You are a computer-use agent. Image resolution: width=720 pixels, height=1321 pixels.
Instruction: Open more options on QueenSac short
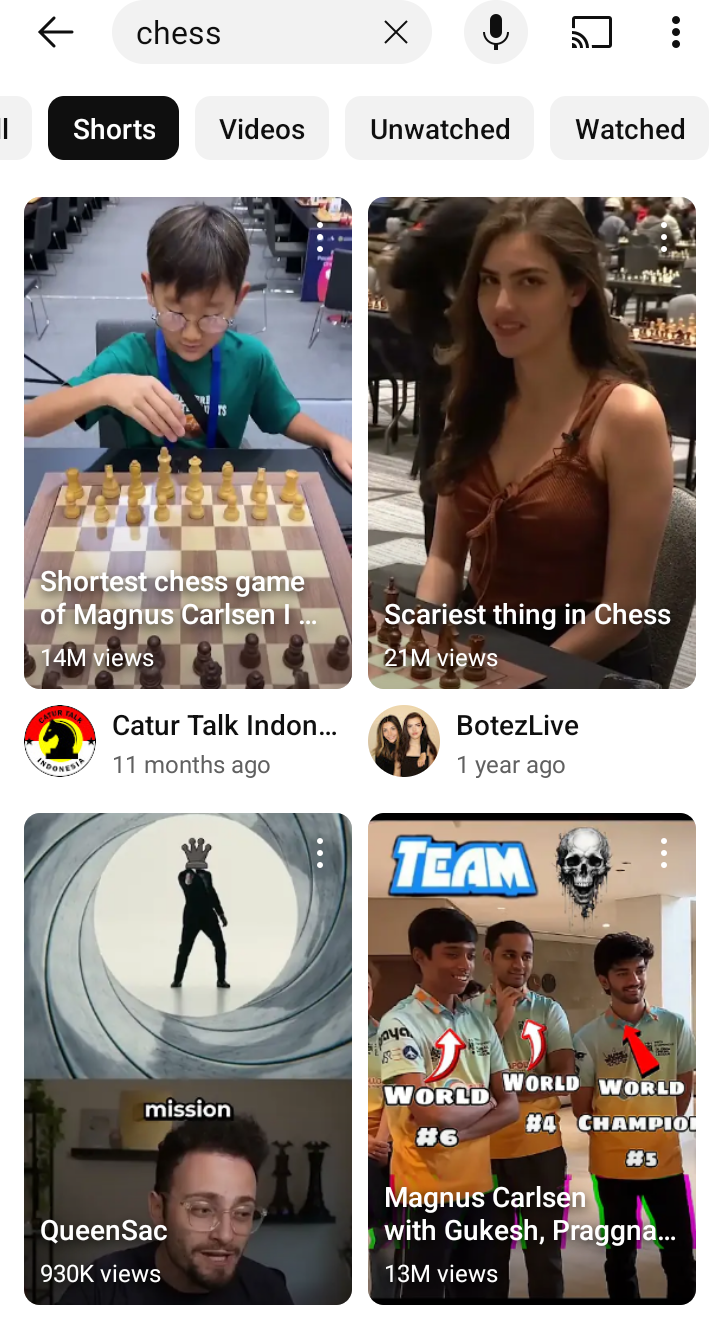click(320, 853)
